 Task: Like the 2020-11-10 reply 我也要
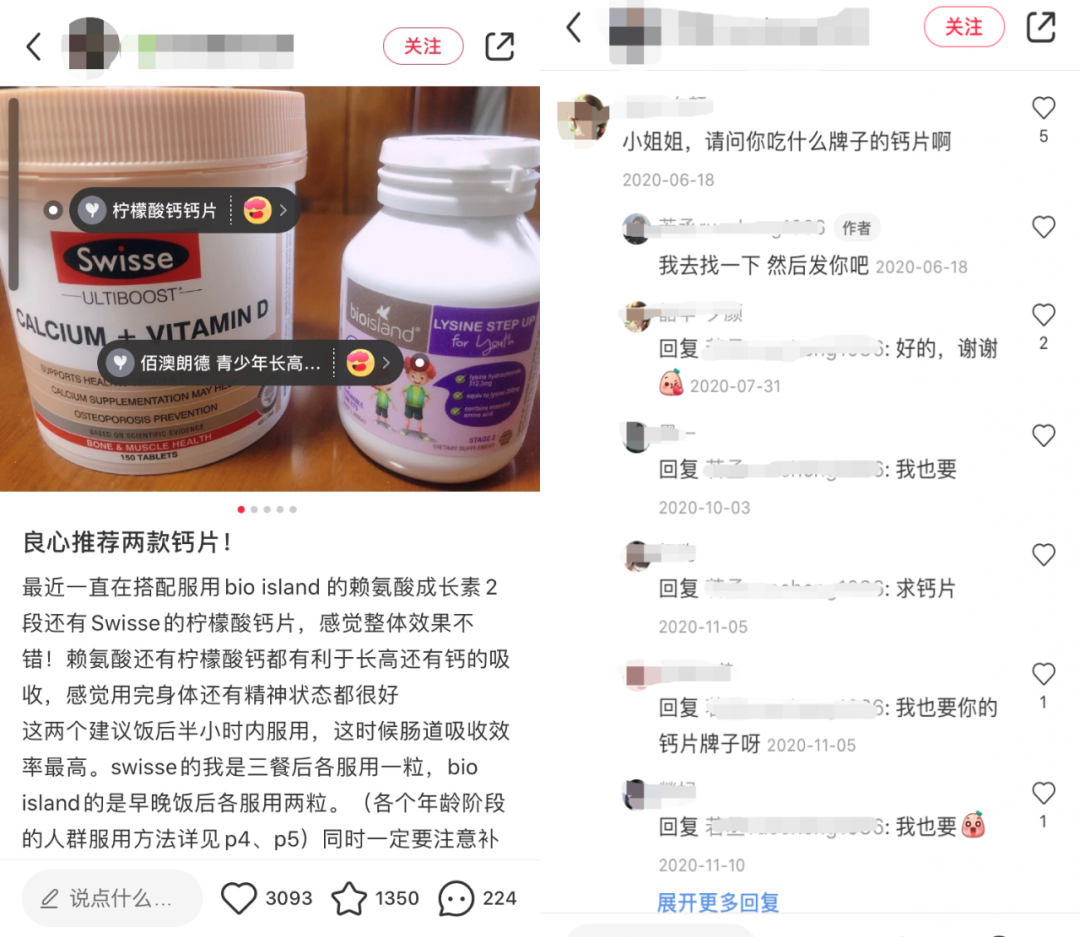[1043, 794]
